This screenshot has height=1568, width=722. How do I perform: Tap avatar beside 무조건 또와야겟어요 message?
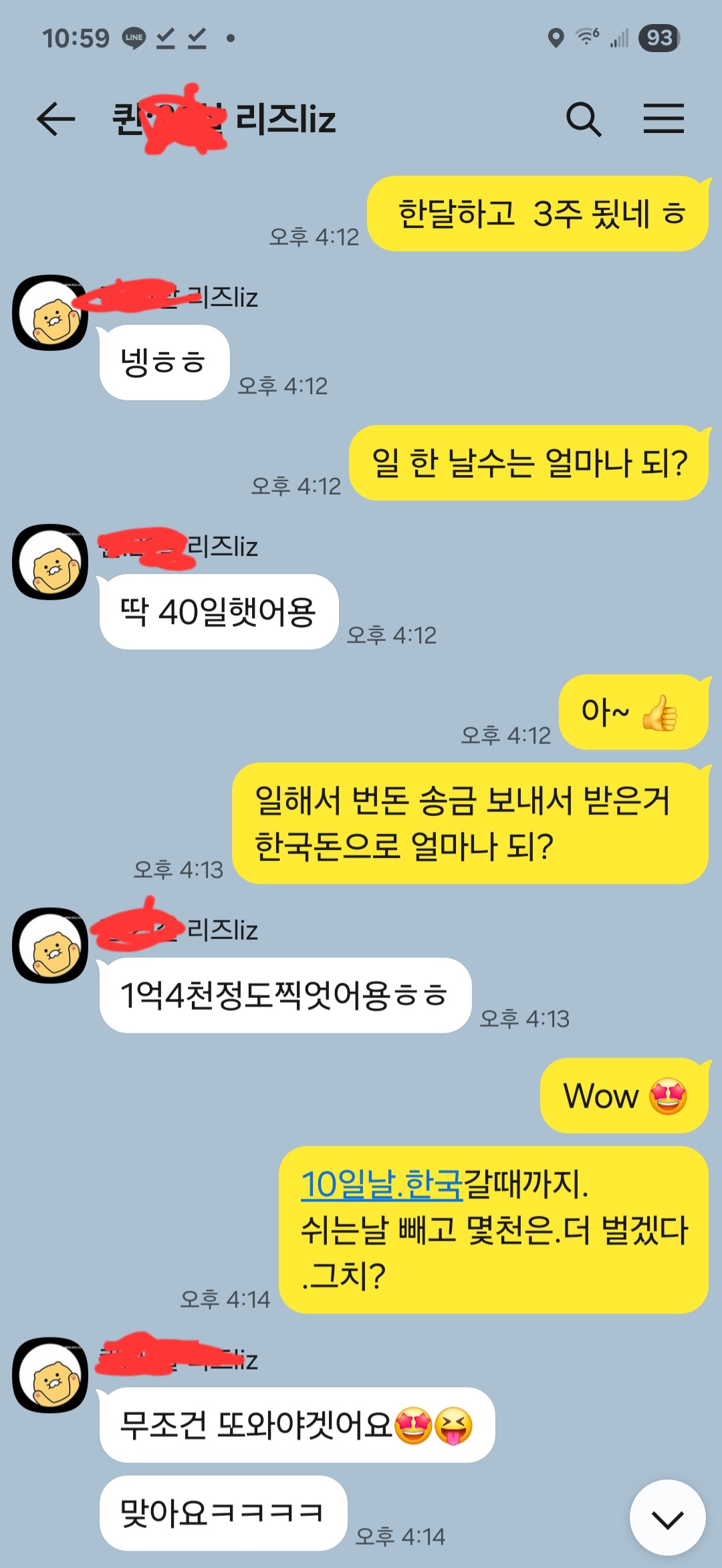click(x=50, y=1375)
